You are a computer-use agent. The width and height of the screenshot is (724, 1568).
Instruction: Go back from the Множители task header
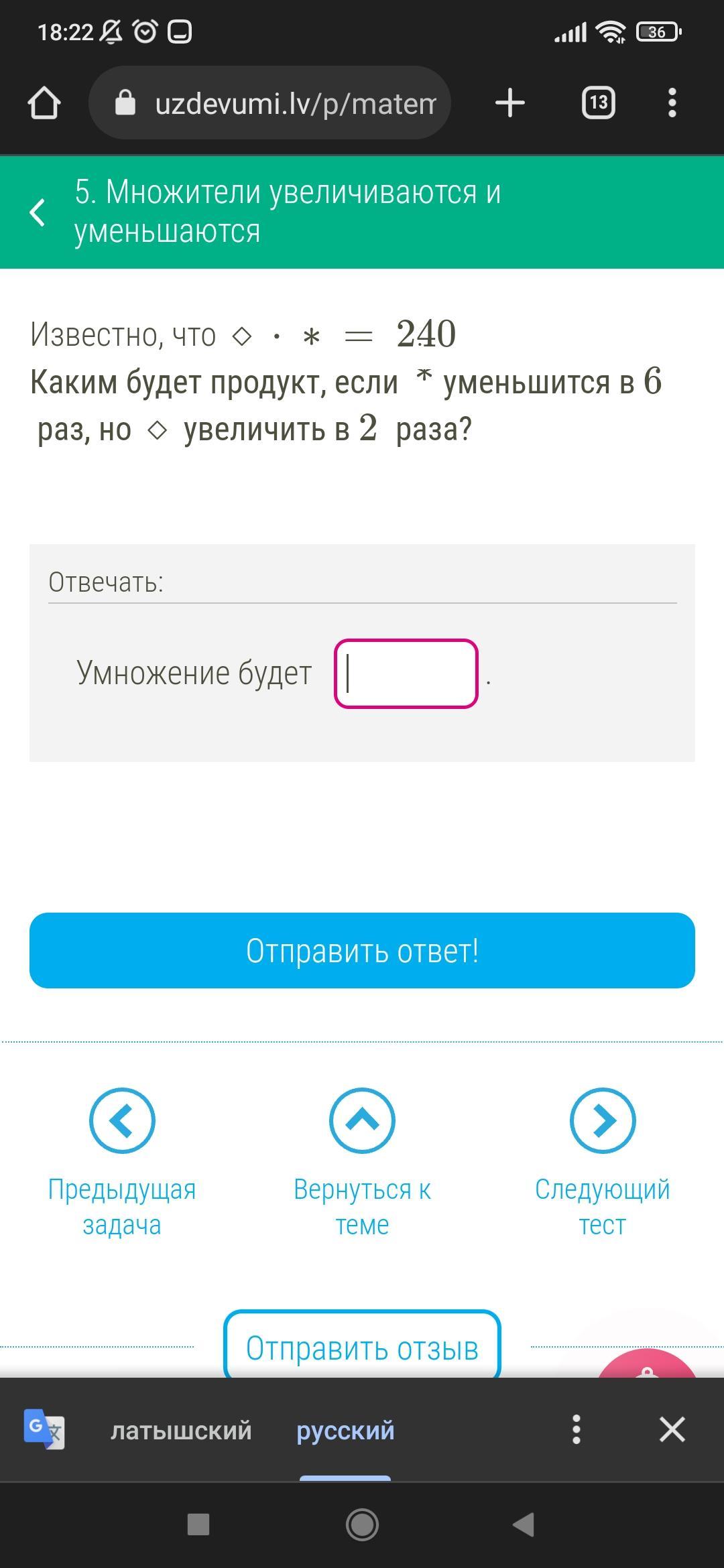(x=38, y=212)
